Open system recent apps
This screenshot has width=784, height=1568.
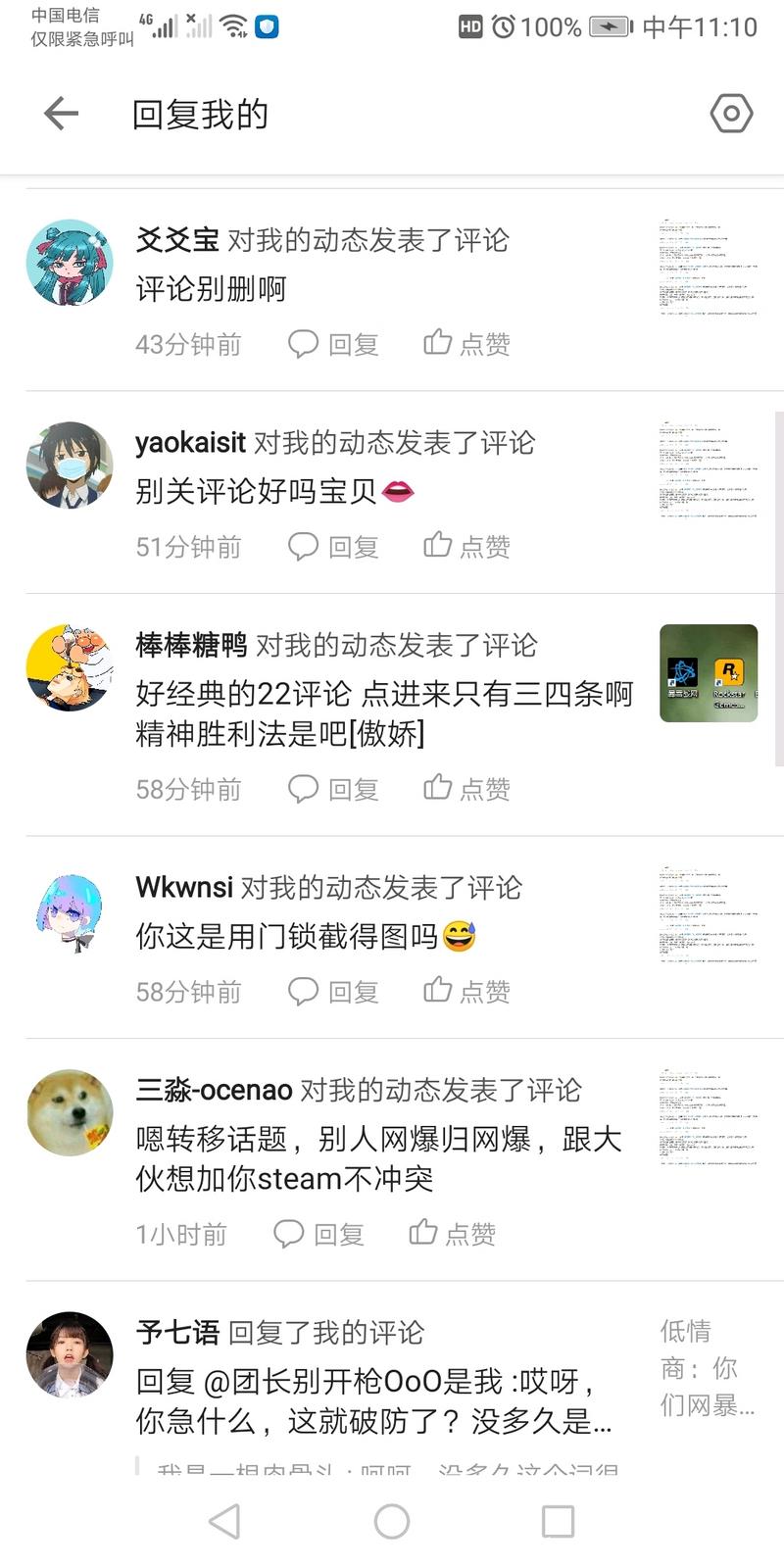558,1521
